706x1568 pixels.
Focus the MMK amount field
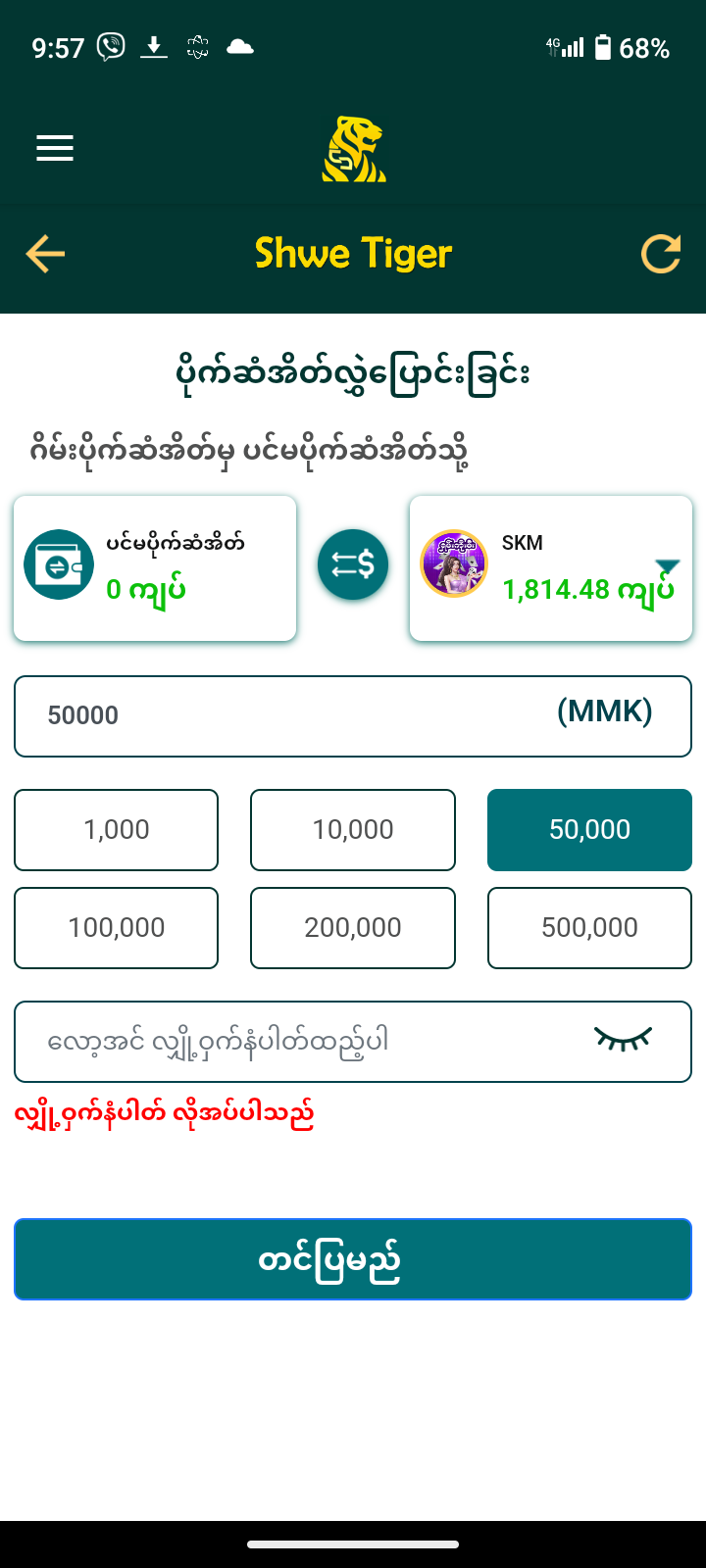(x=294, y=715)
